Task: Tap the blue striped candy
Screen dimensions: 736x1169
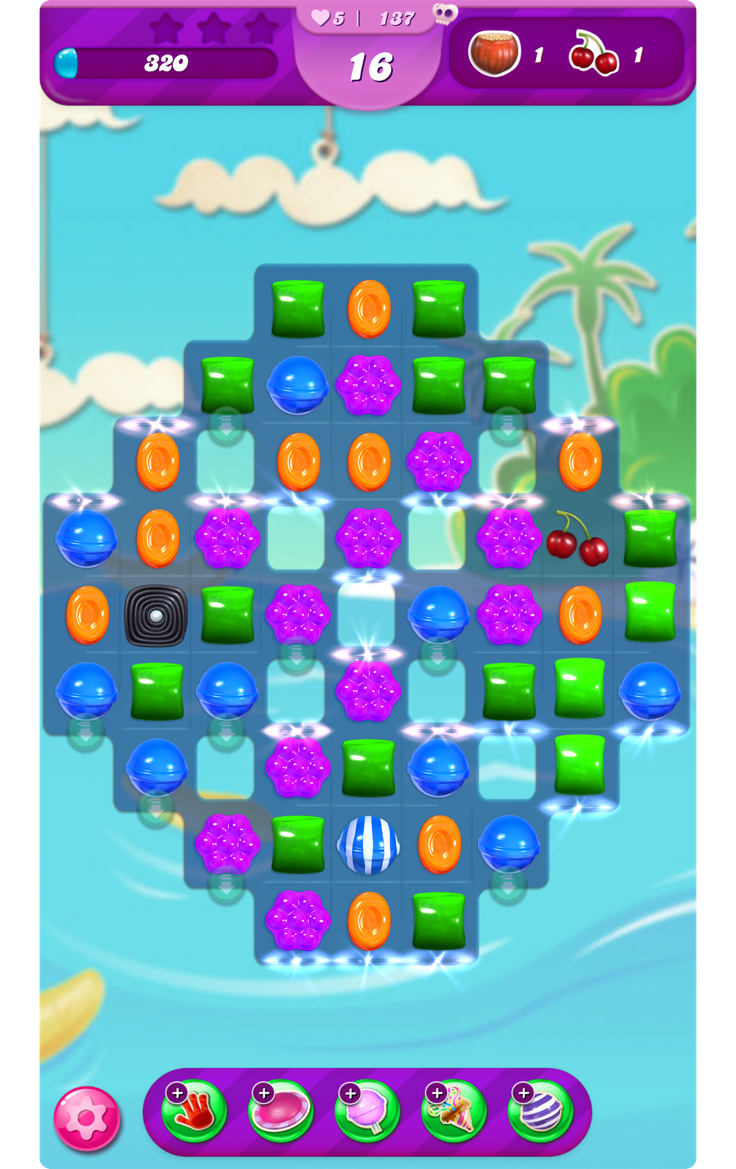Action: 368,844
